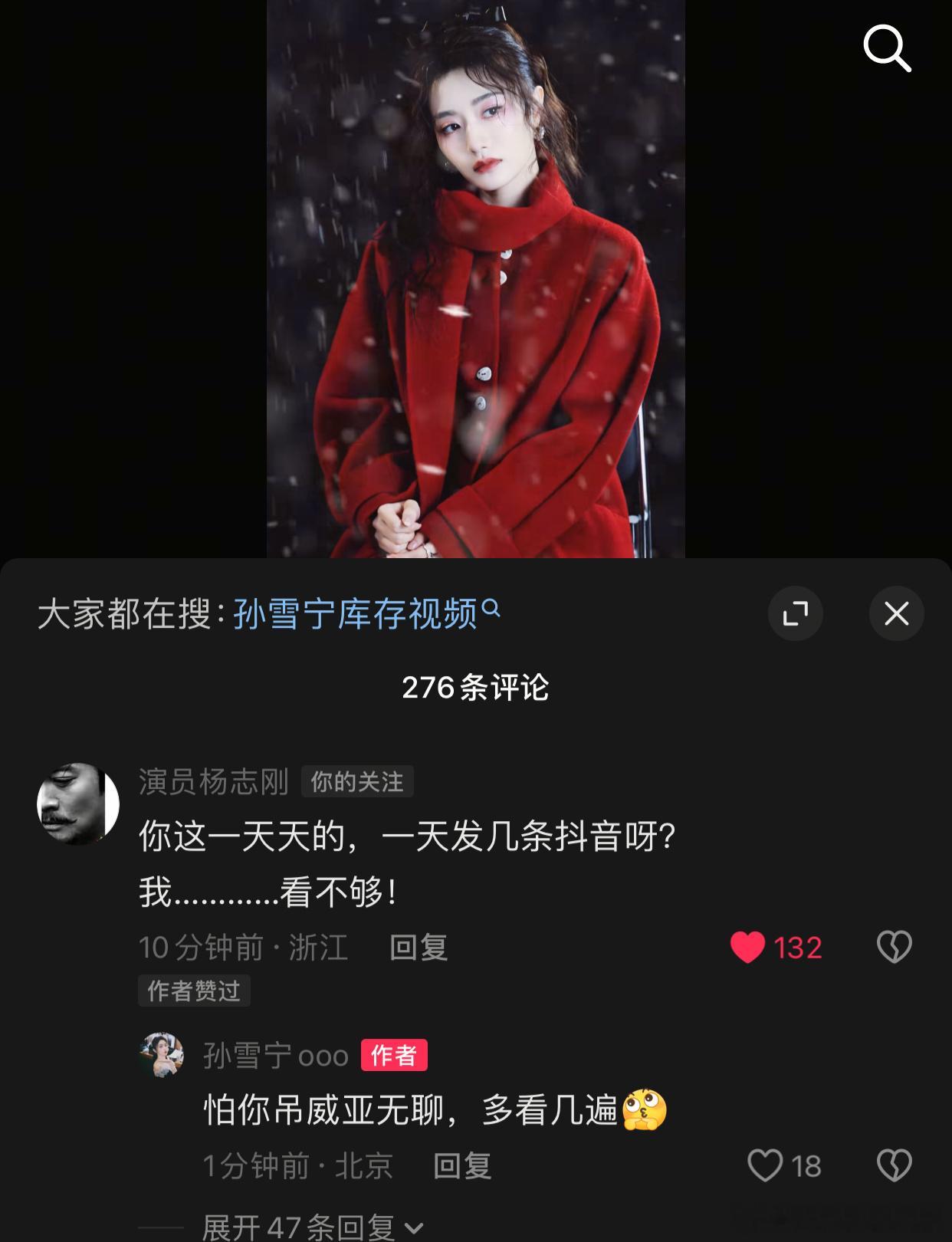952x1242 pixels.
Task: Tap the heart icon showing 18 likes
Action: click(x=764, y=1166)
